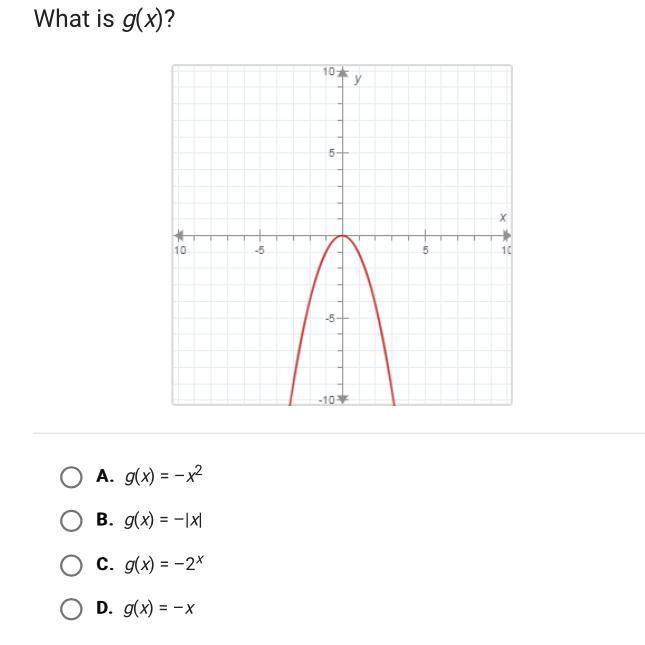
Task: Select answer A, g(x) = −x²
Action: coord(71,477)
